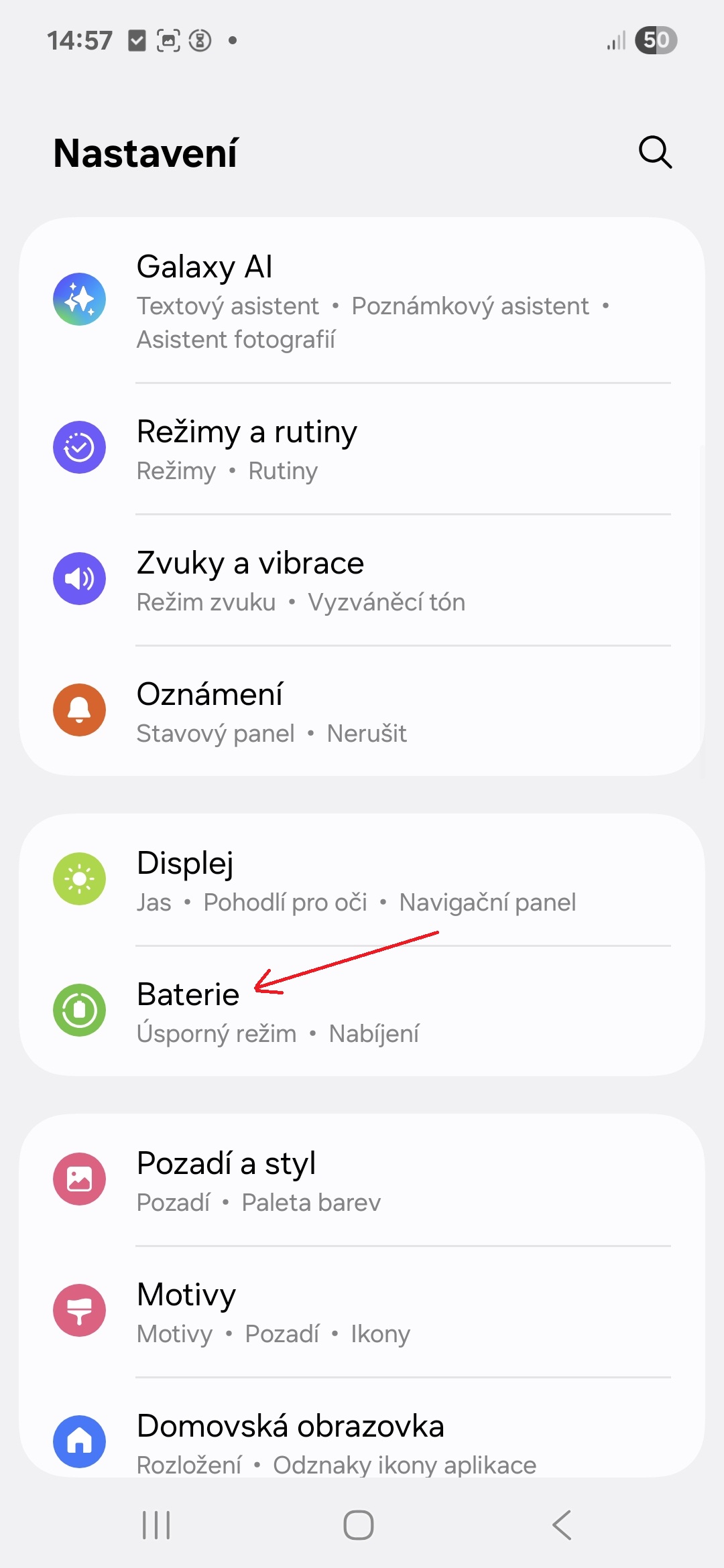This screenshot has width=724, height=1568.
Task: Open the Oznámení settings row
Action: coord(362,711)
